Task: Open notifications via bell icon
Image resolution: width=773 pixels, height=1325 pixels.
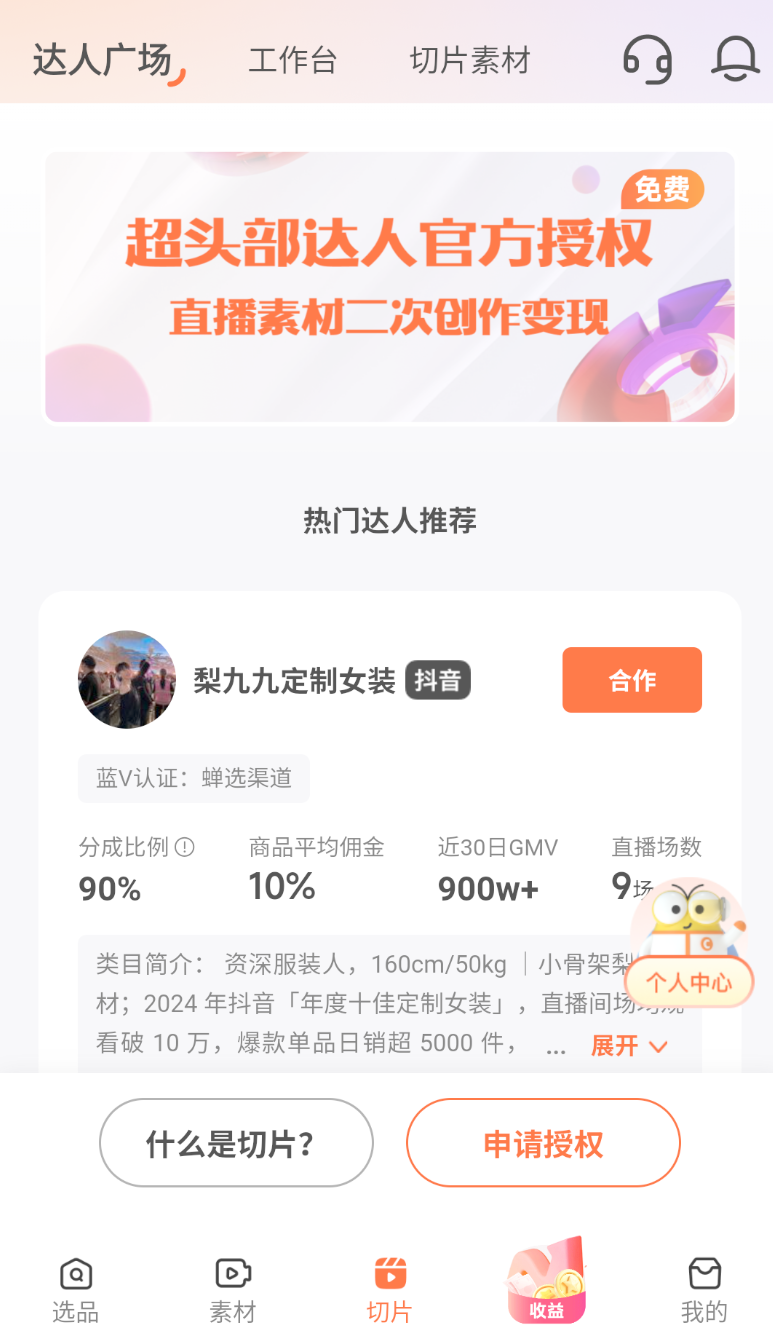Action: point(735,60)
